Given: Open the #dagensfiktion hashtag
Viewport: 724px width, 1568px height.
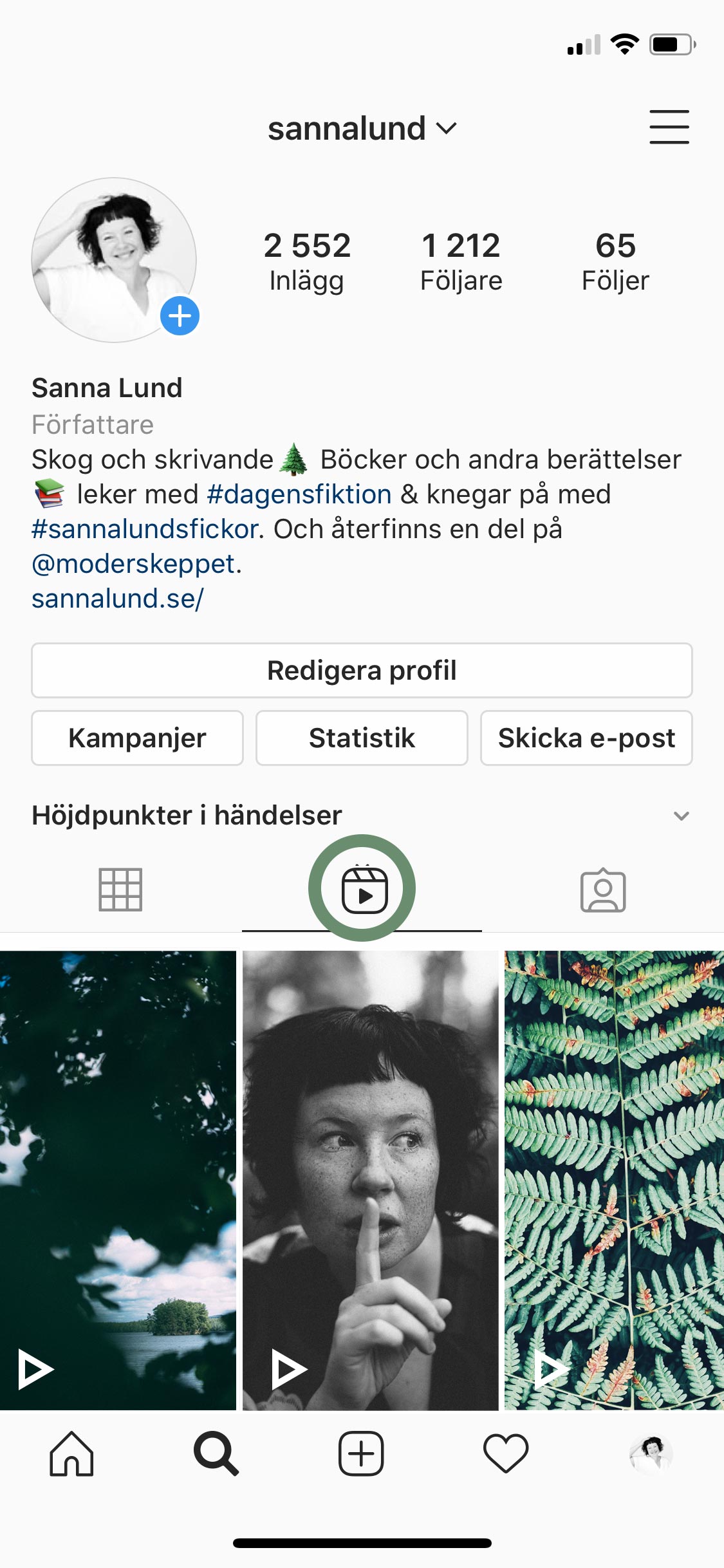Looking at the screenshot, I should [x=299, y=494].
